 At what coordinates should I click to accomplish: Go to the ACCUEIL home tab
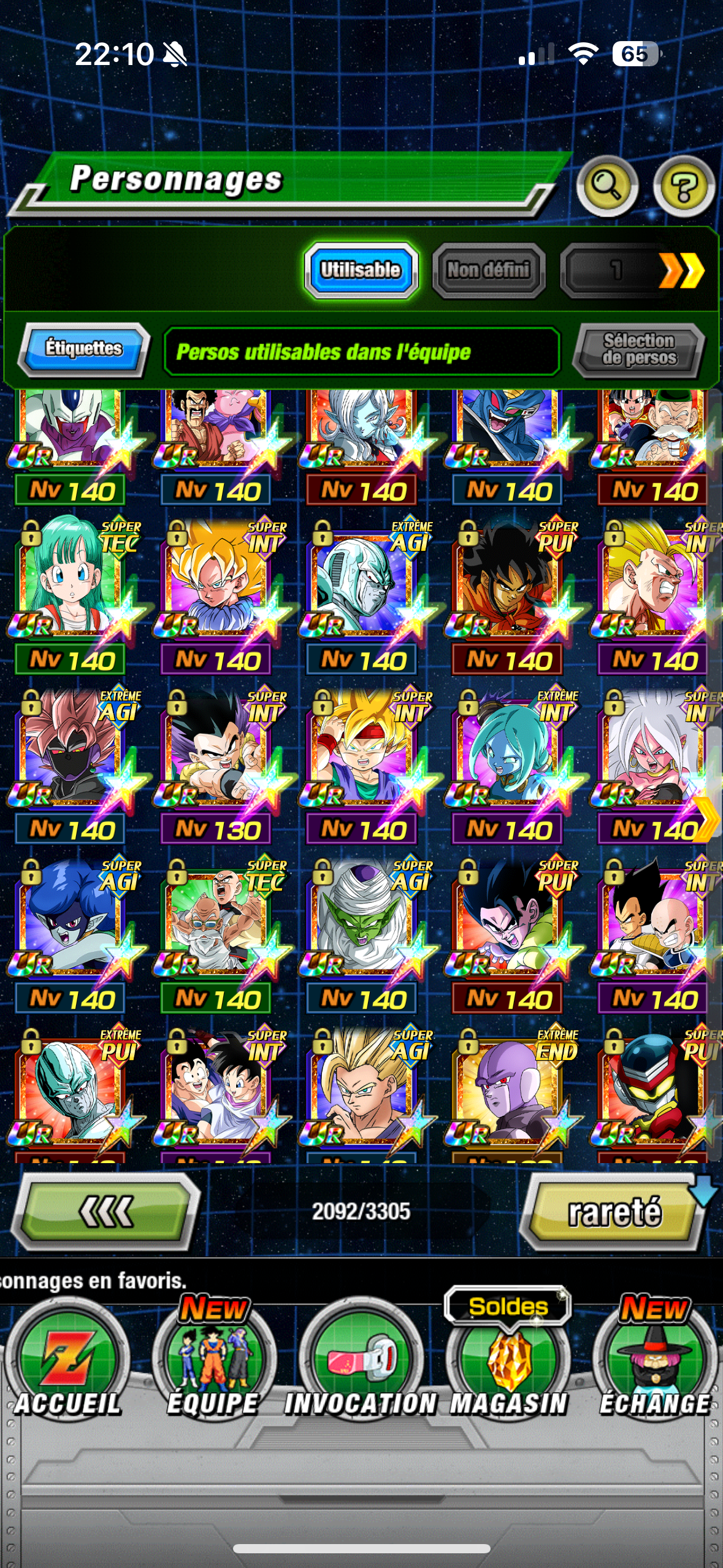(67, 1367)
